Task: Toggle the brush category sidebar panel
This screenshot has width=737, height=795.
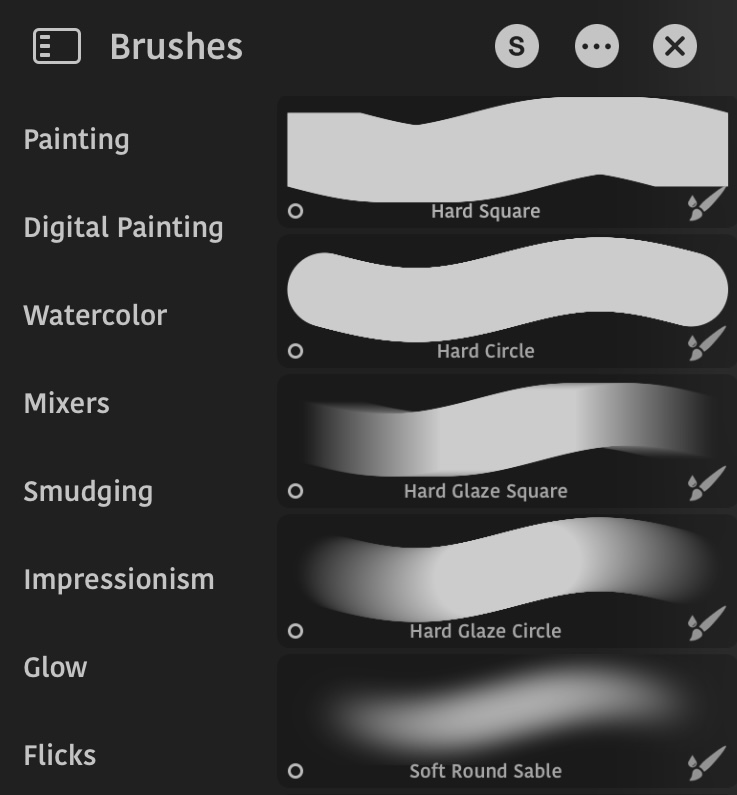Action: [x=57, y=47]
